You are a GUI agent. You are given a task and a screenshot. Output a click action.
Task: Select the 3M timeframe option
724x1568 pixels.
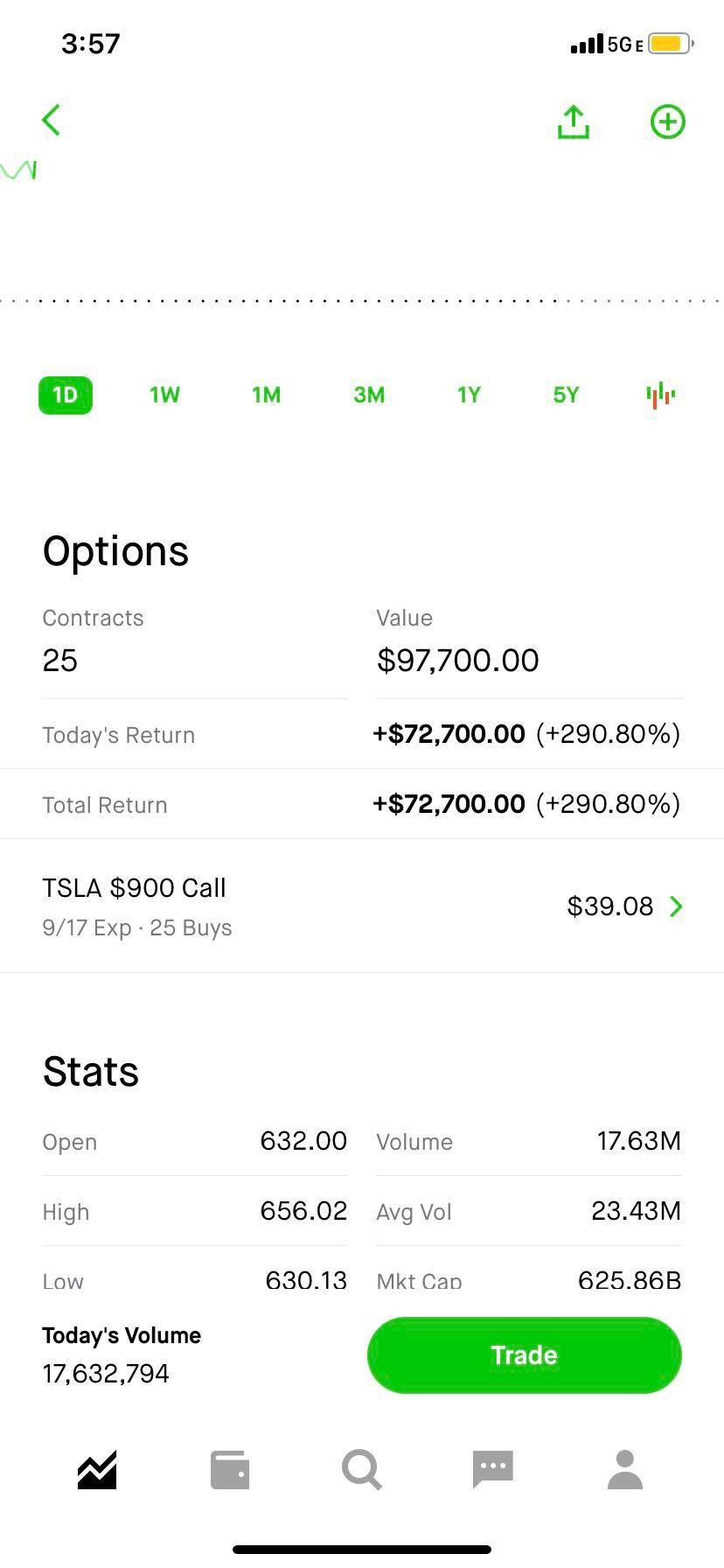368,395
